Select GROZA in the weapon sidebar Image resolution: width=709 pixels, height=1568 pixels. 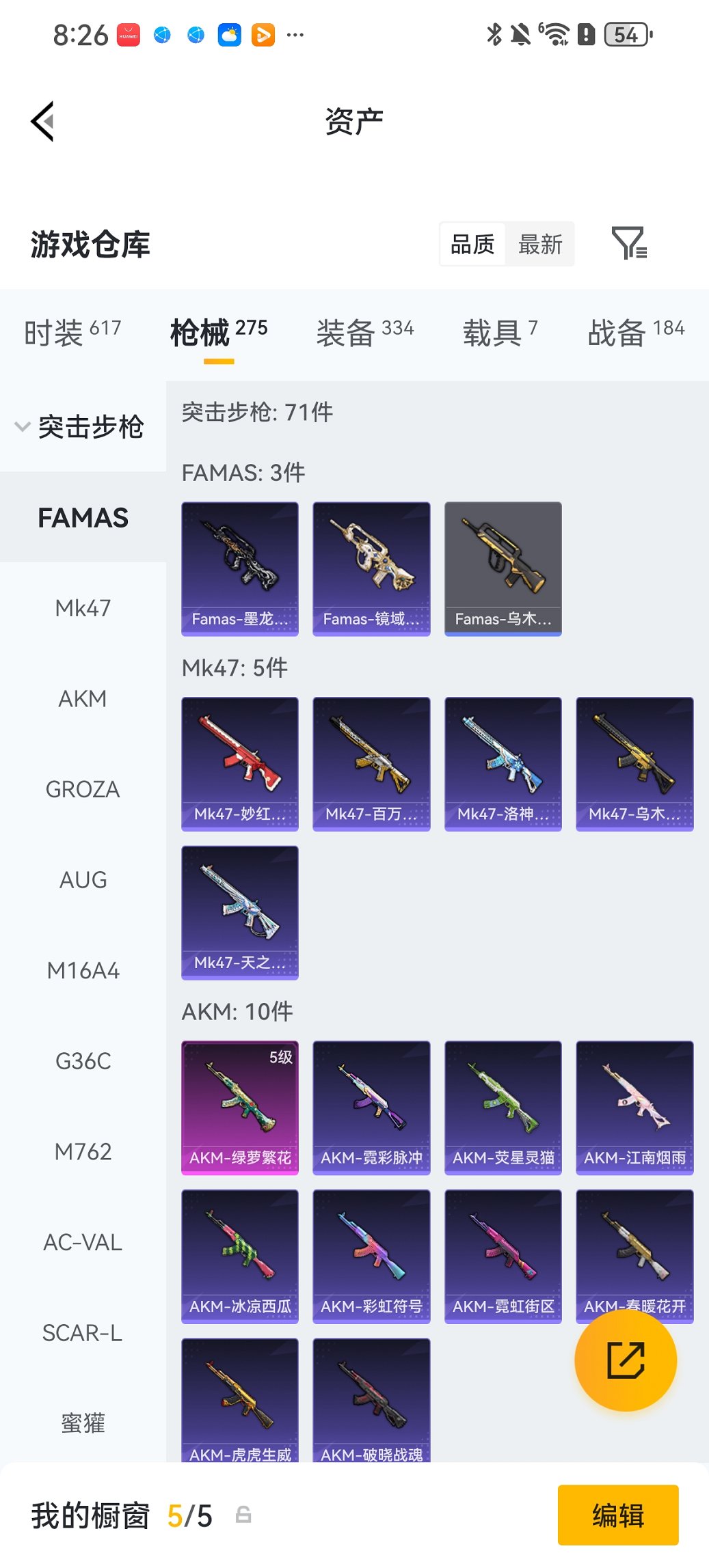coord(83,789)
